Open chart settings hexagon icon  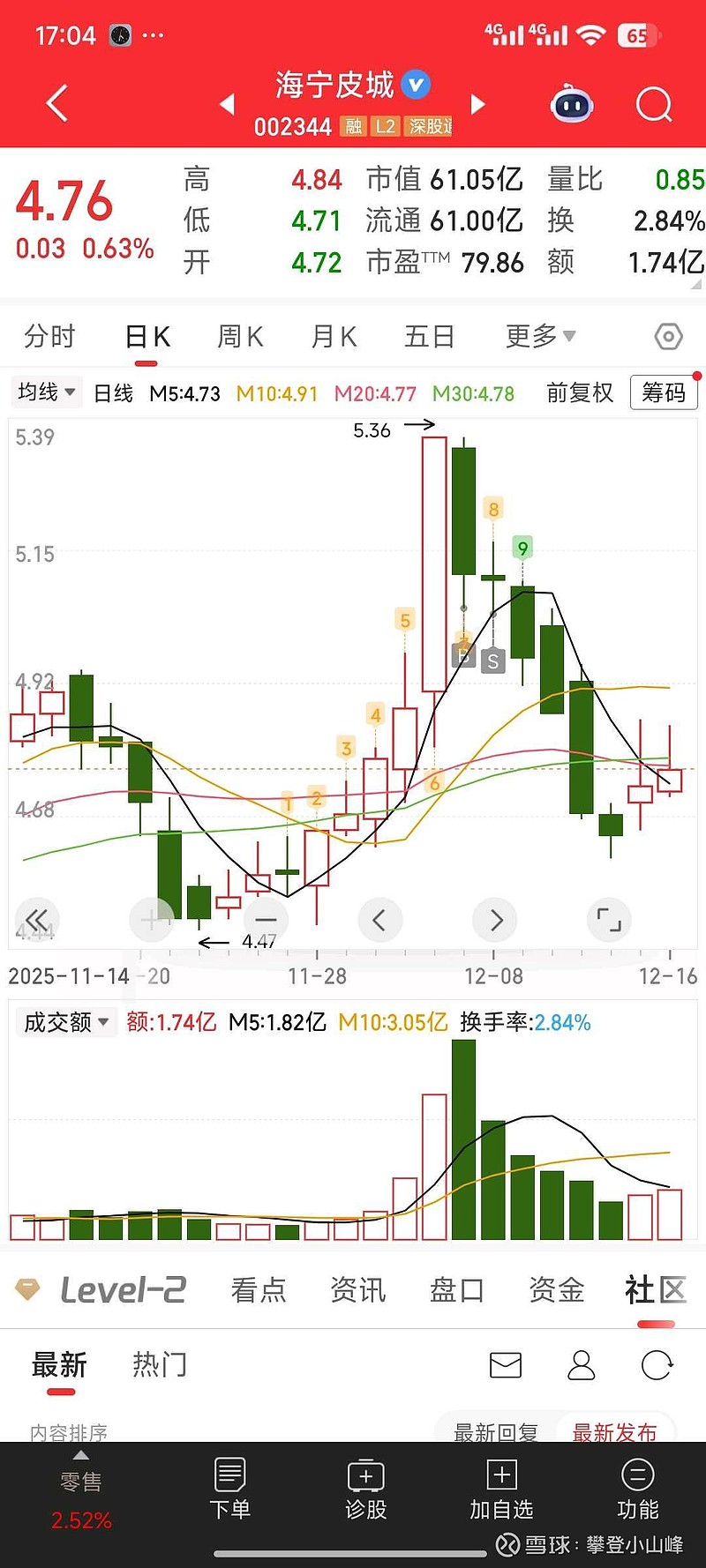[668, 336]
